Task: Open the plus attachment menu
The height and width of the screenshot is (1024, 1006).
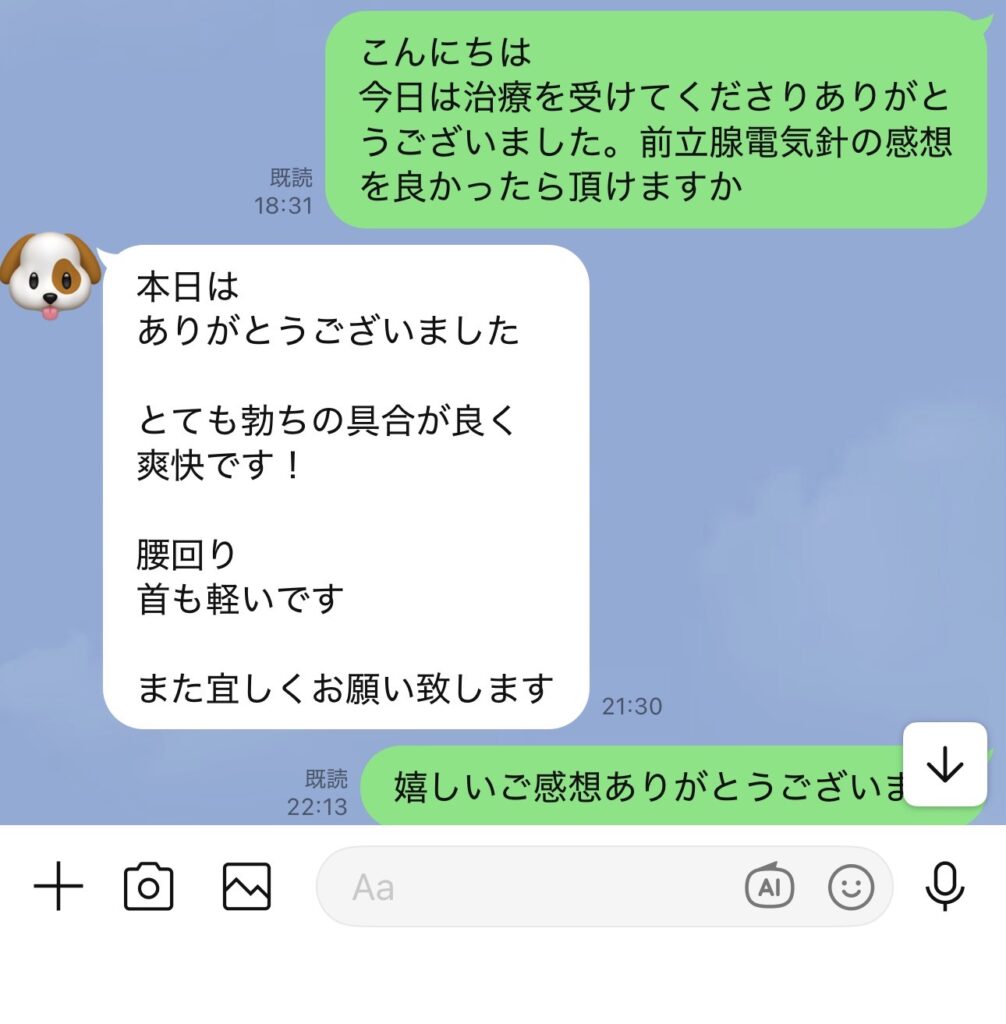Action: coord(59,886)
